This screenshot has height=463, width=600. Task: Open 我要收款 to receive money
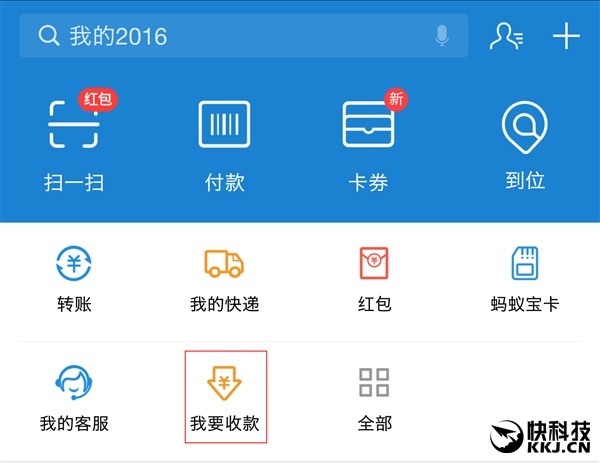point(225,398)
